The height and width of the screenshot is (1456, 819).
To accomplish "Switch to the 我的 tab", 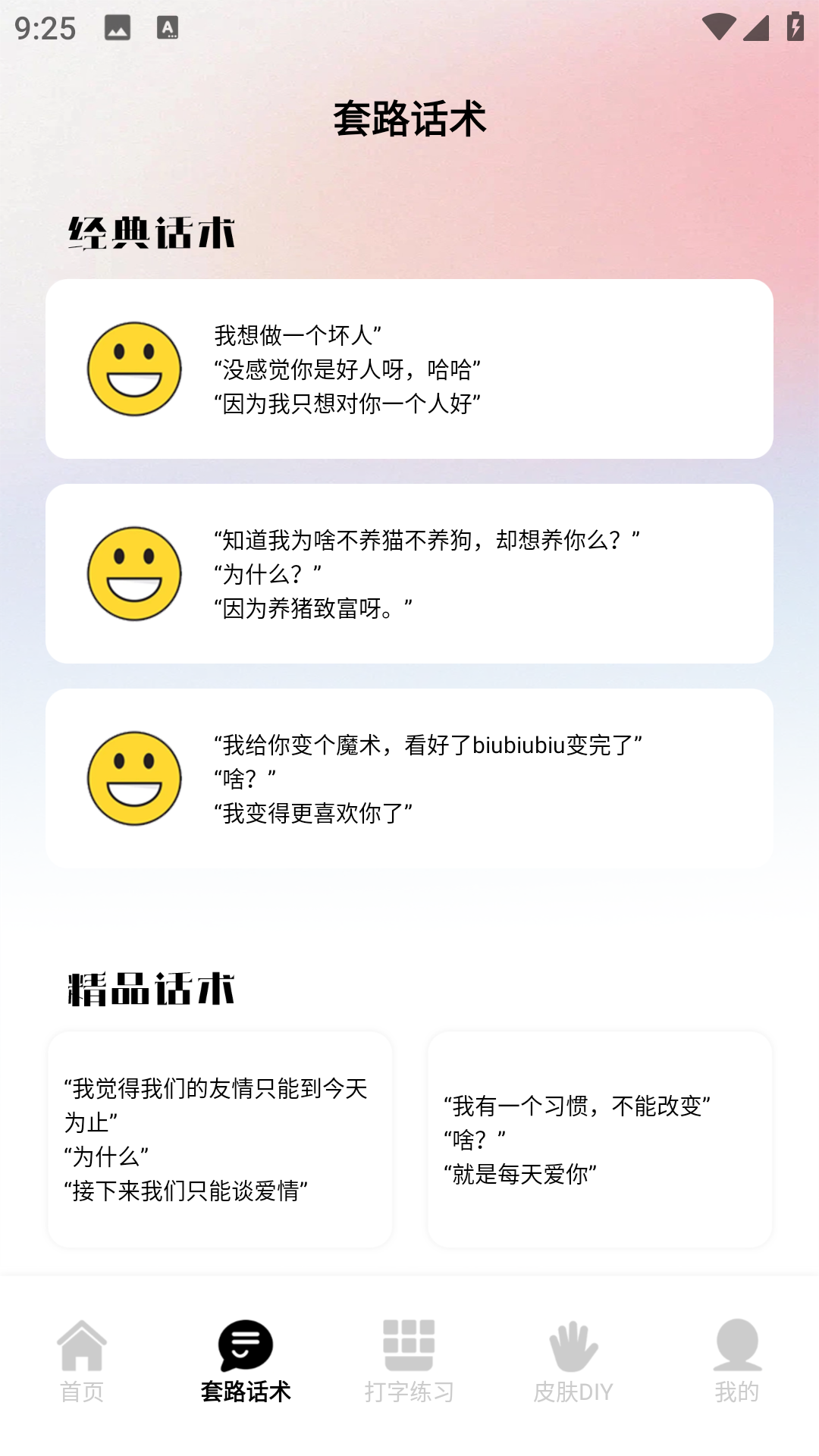I will [x=737, y=1361].
